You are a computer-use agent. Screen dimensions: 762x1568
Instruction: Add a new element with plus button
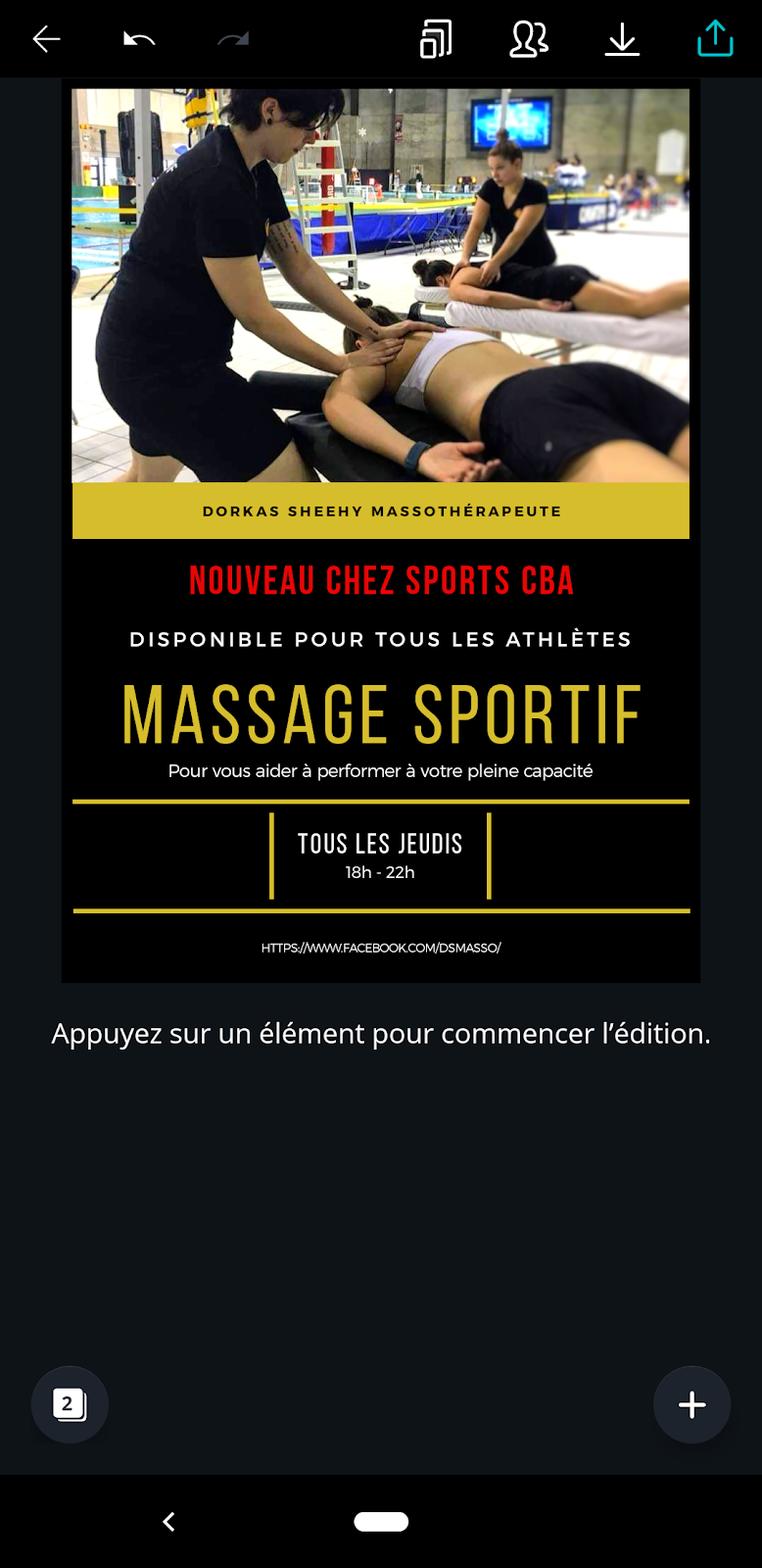691,1404
